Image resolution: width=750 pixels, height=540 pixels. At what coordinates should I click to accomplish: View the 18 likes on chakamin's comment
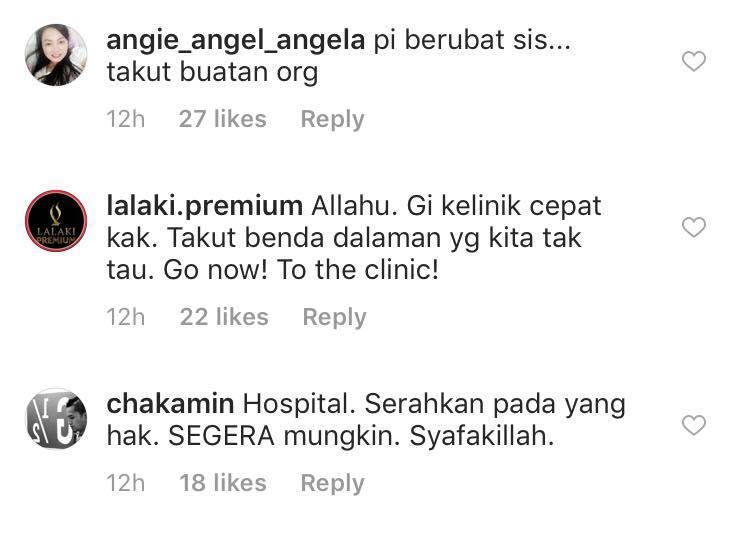click(222, 483)
